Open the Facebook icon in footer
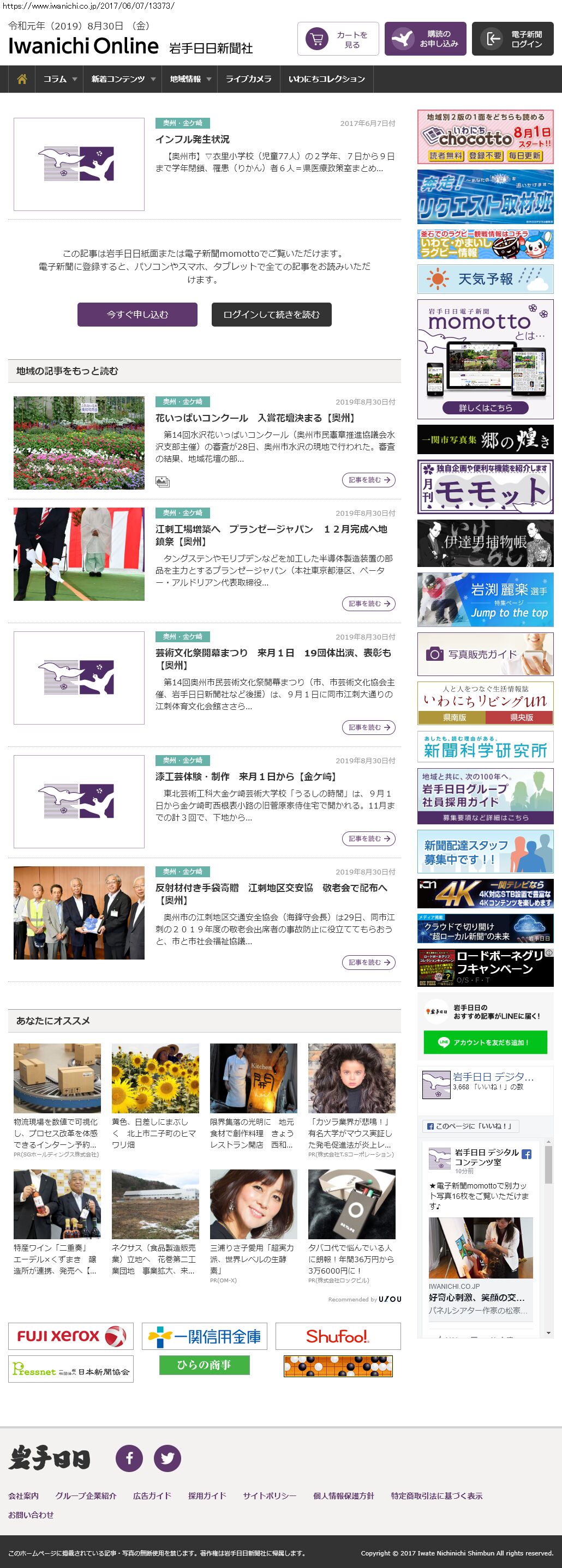562x1568 pixels. click(x=129, y=1458)
